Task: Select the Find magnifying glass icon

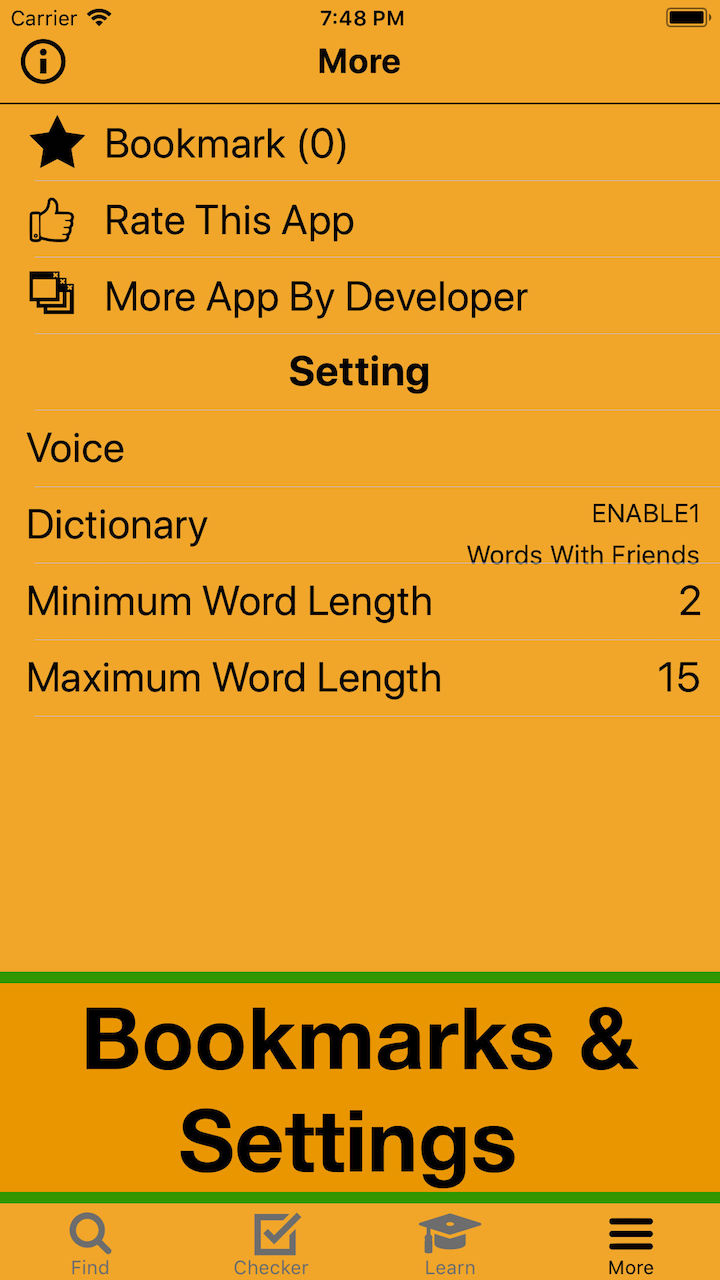Action: (90, 1234)
